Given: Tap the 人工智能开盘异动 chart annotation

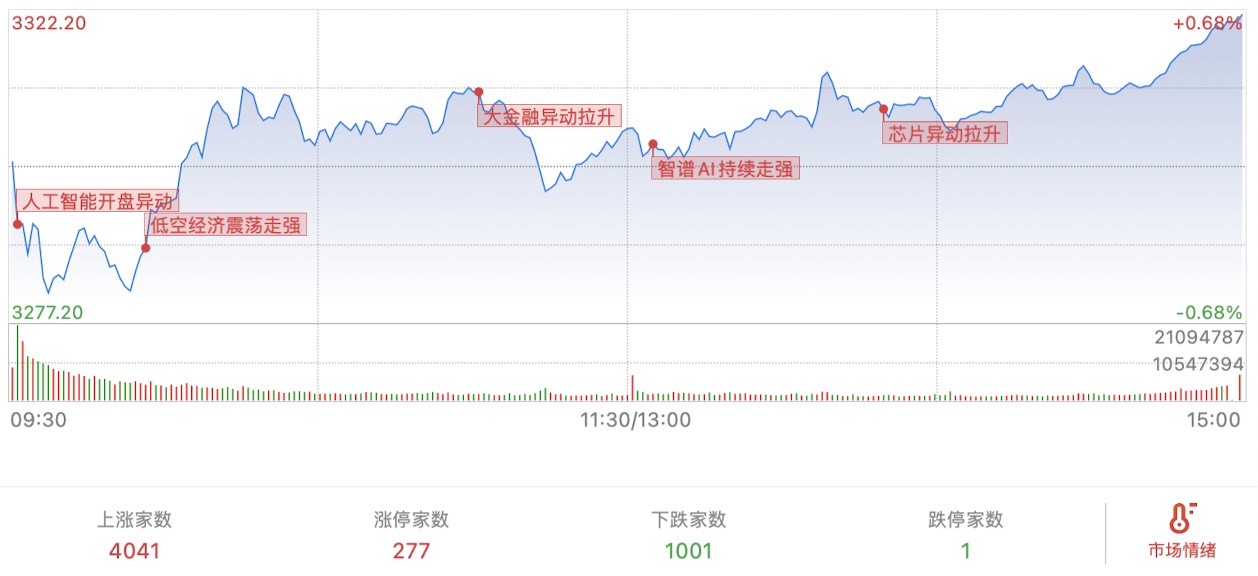Looking at the screenshot, I should [x=97, y=201].
